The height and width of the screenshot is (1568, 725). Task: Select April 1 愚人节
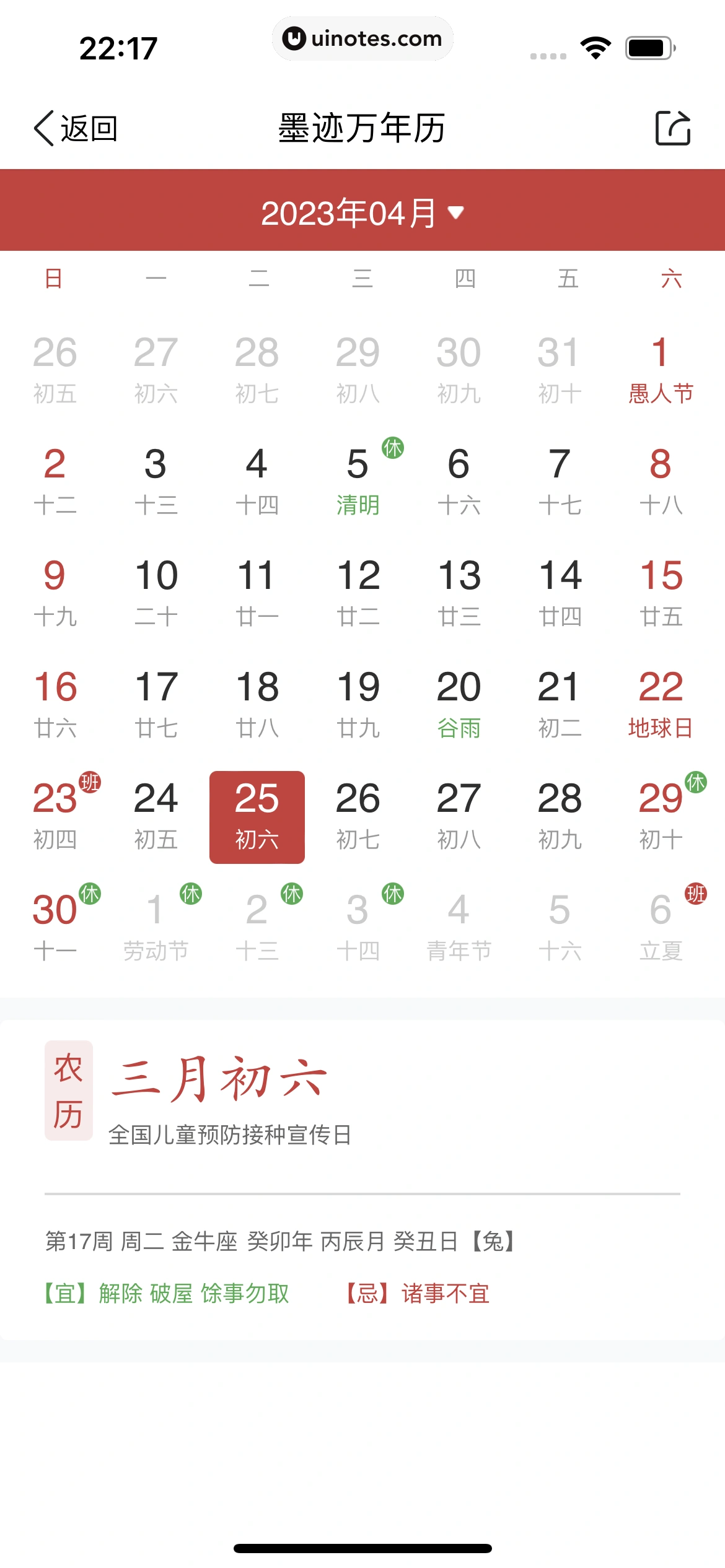pyautogui.click(x=661, y=368)
